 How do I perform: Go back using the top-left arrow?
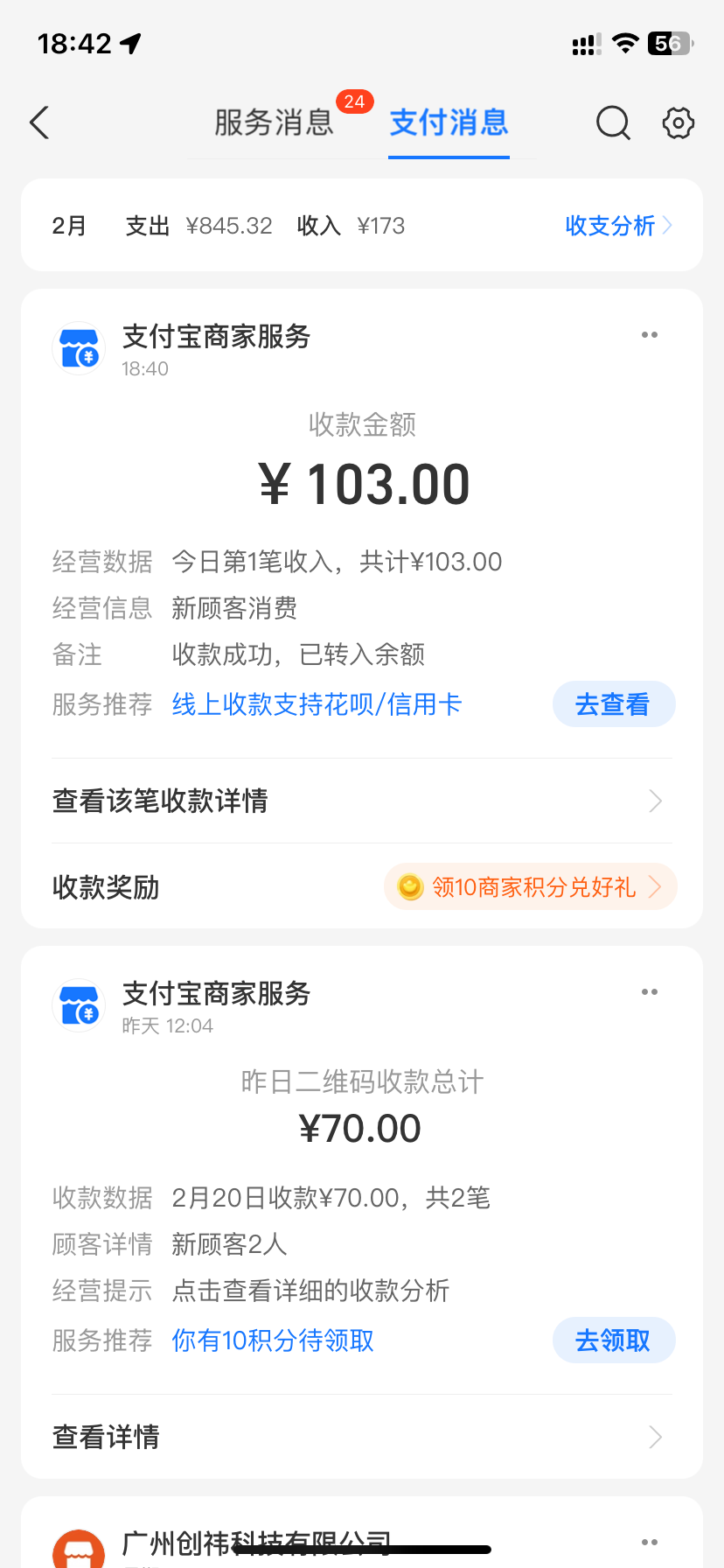(x=39, y=122)
